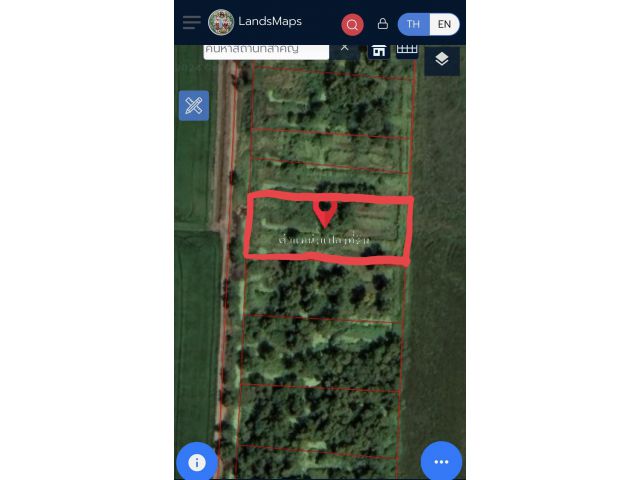The width and height of the screenshot is (640, 480).
Task: Focus the important place search field
Action: (x=265, y=49)
